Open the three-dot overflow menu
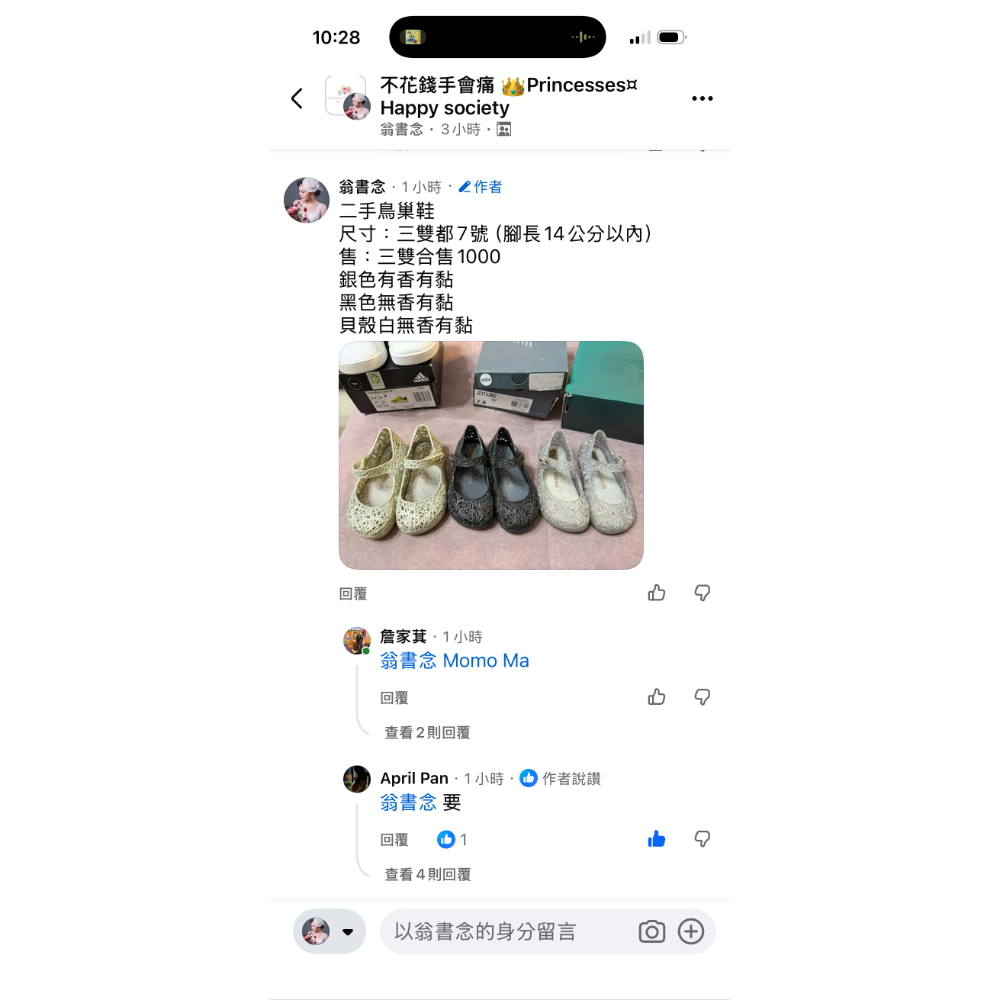 tap(702, 98)
